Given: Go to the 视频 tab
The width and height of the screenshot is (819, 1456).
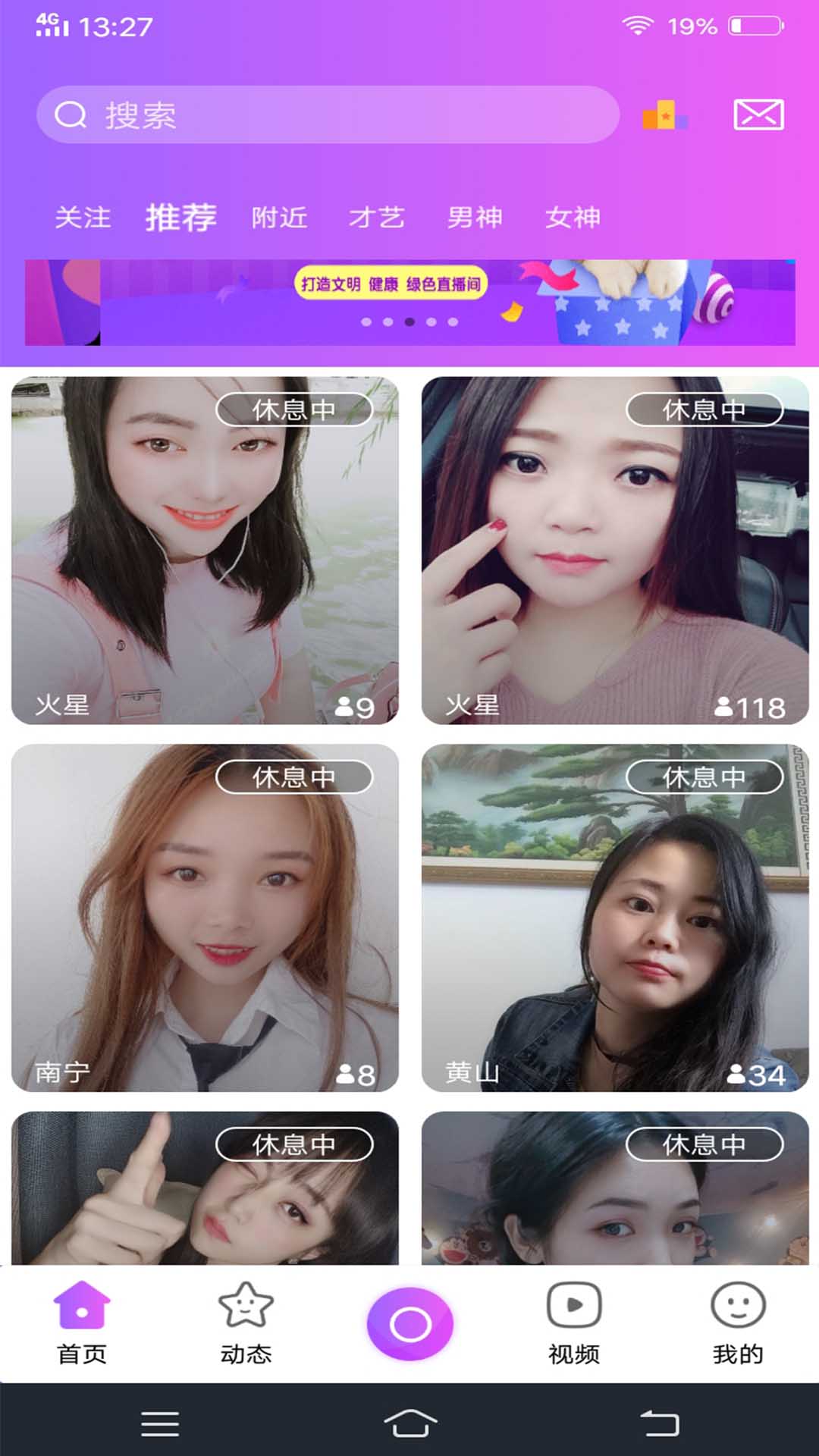Looking at the screenshot, I should click(574, 1323).
